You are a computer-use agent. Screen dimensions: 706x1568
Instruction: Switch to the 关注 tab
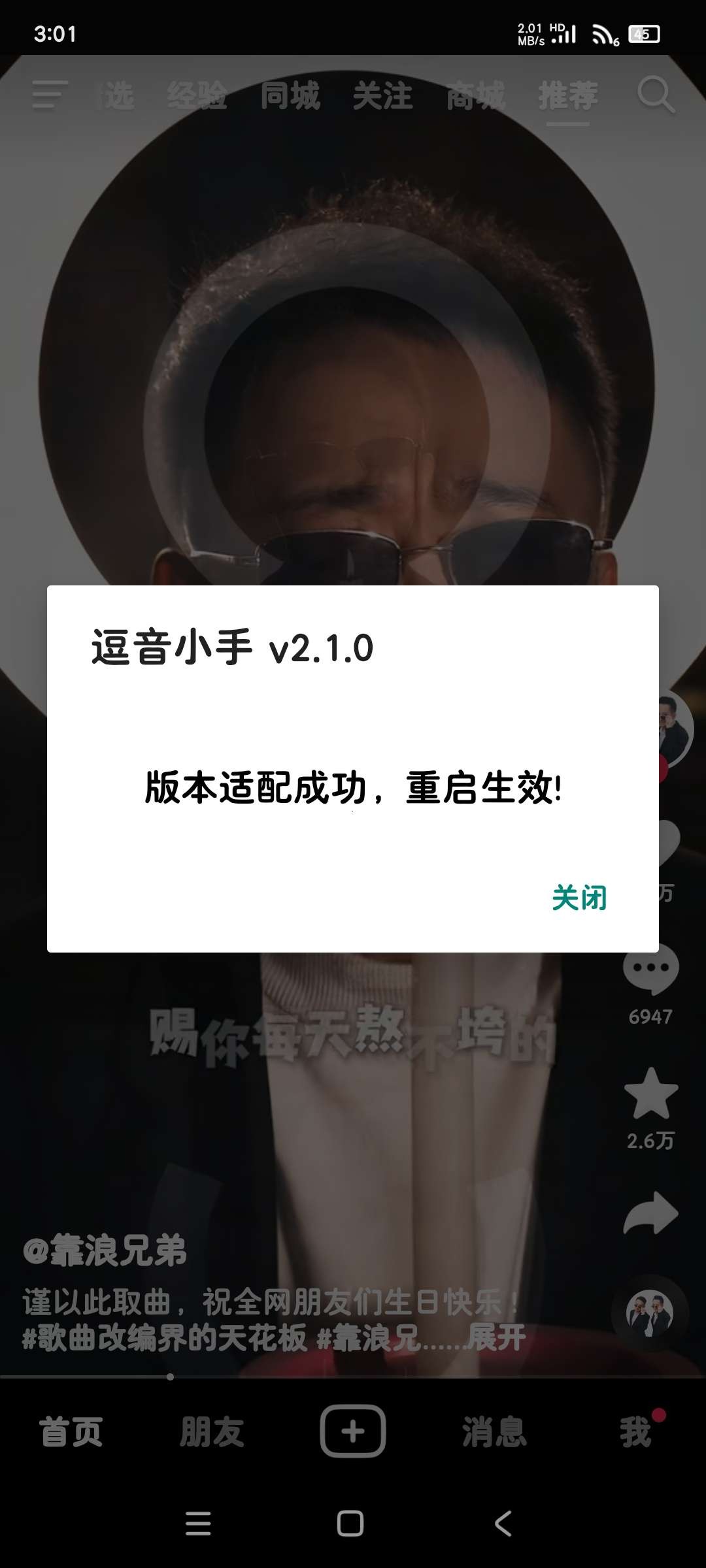(383, 96)
